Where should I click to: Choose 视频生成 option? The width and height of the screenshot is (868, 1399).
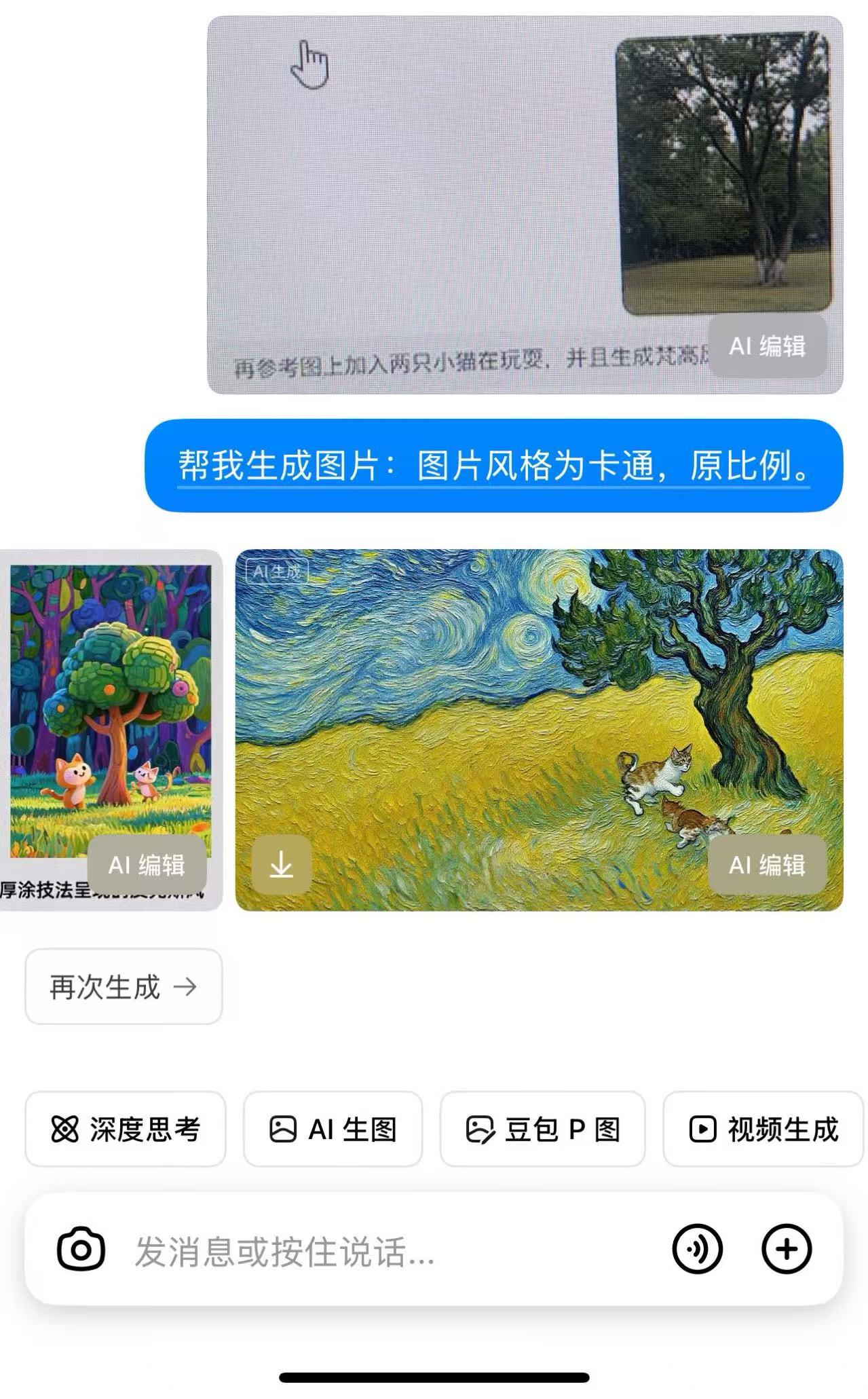[763, 1130]
